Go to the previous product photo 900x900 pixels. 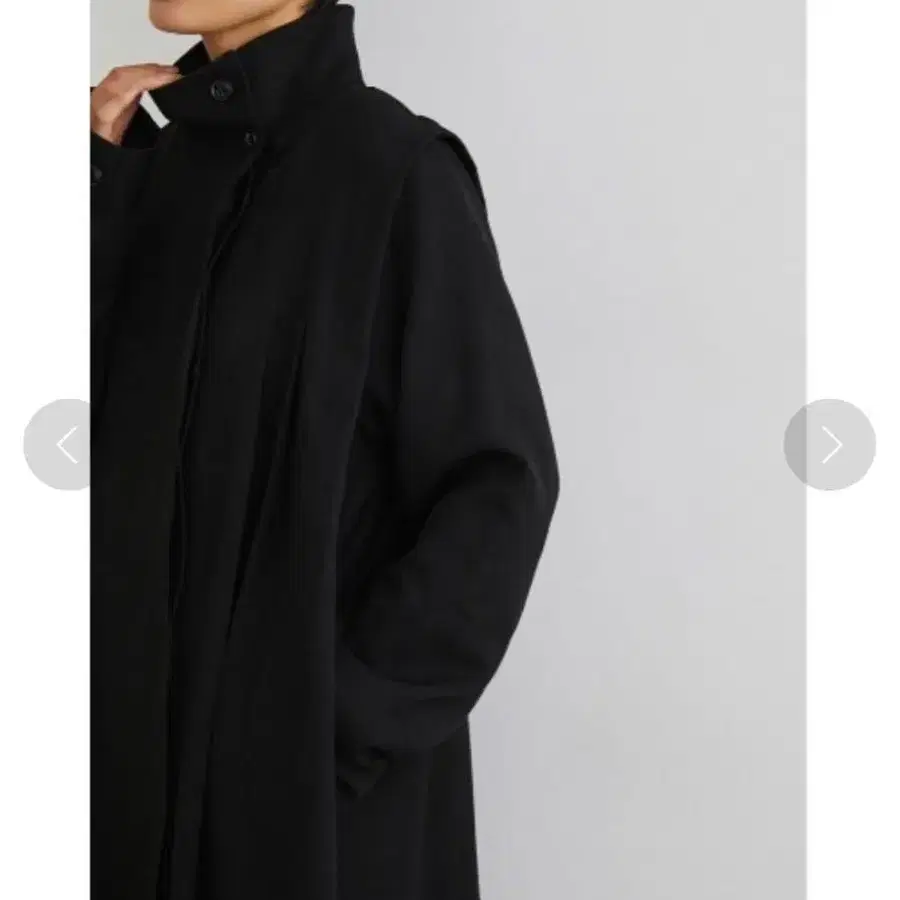point(66,445)
